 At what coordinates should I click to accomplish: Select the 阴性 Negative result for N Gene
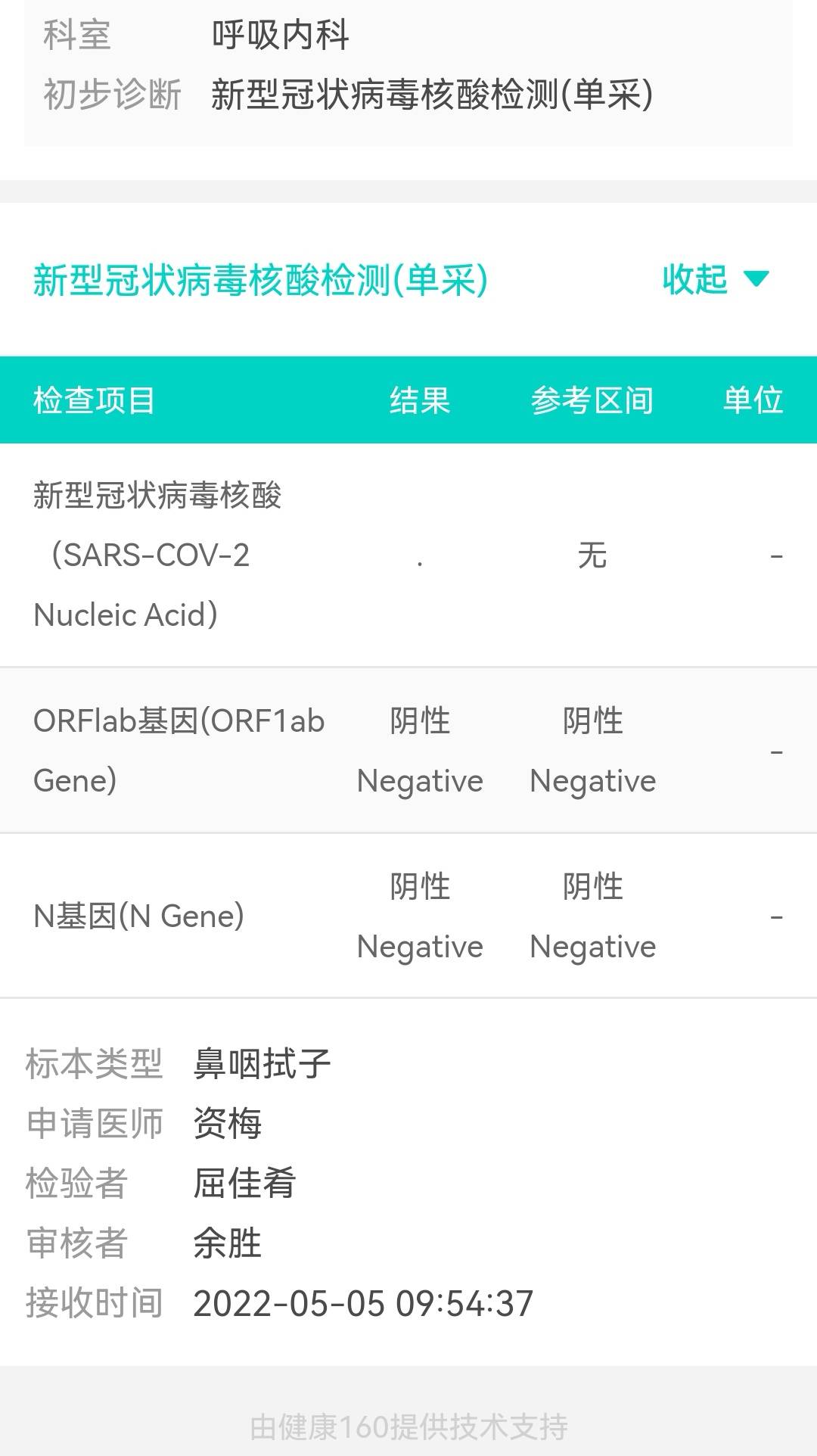pos(421,916)
